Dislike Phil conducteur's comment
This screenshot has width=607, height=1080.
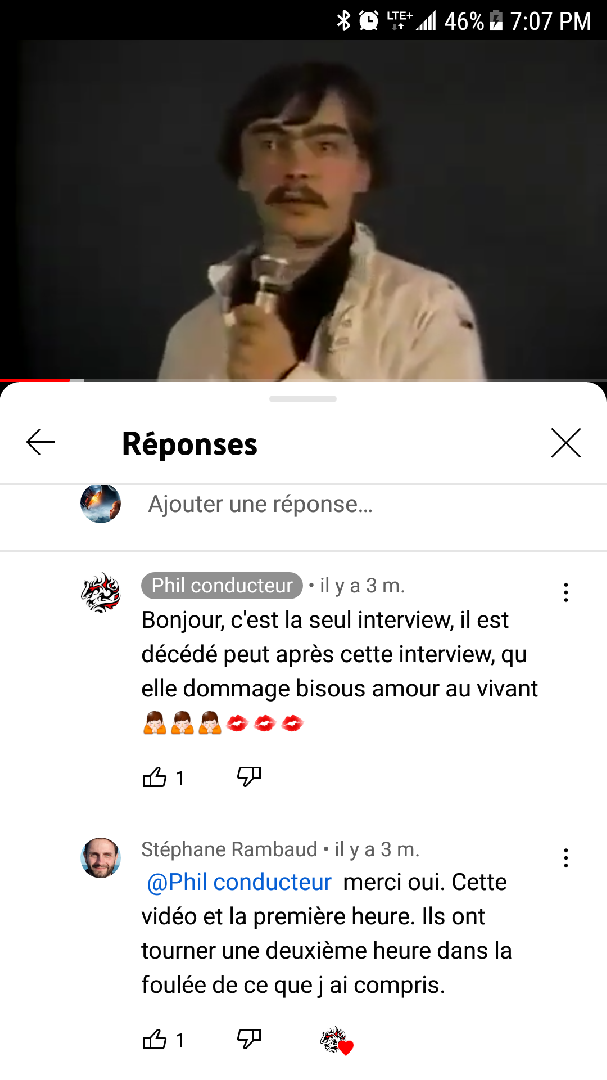coord(249,777)
